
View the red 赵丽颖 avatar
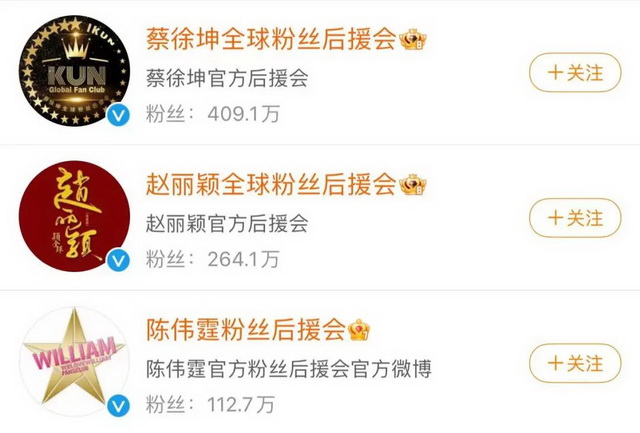(x=74, y=216)
